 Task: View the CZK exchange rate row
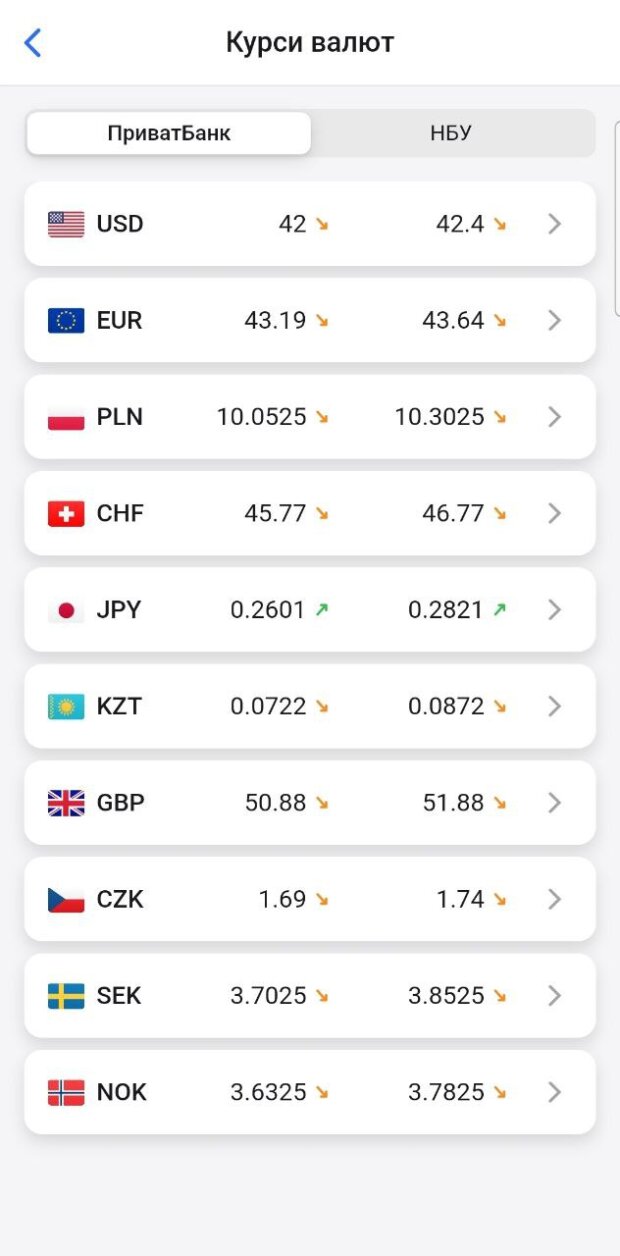310,899
